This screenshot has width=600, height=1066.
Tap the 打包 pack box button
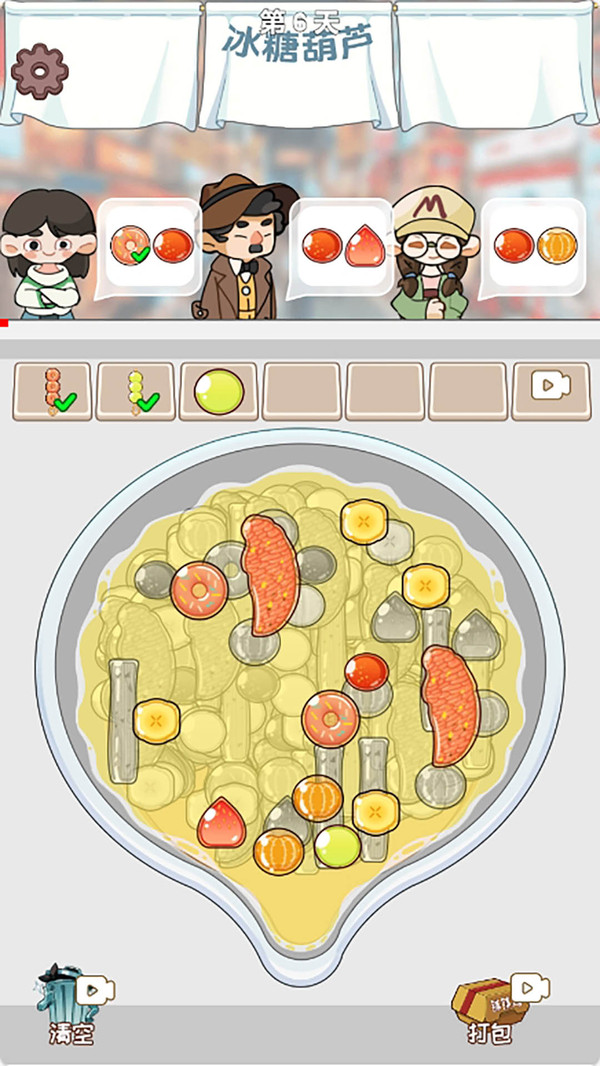pos(490,1003)
